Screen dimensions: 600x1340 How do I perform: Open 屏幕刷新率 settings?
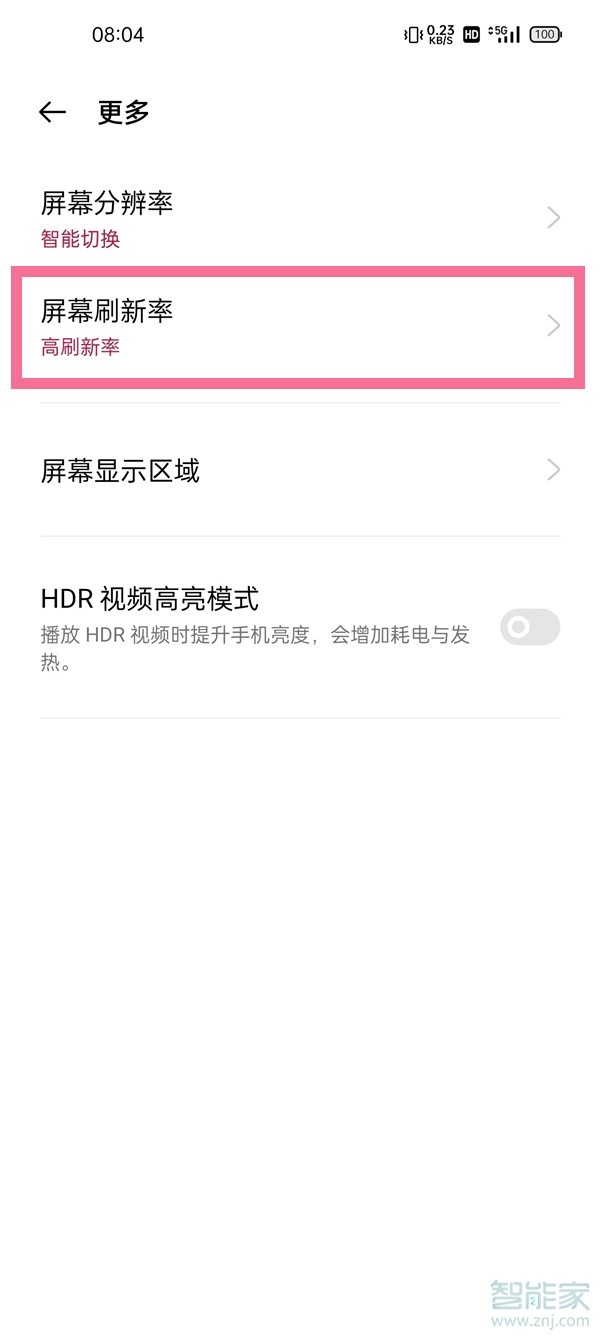pos(300,327)
